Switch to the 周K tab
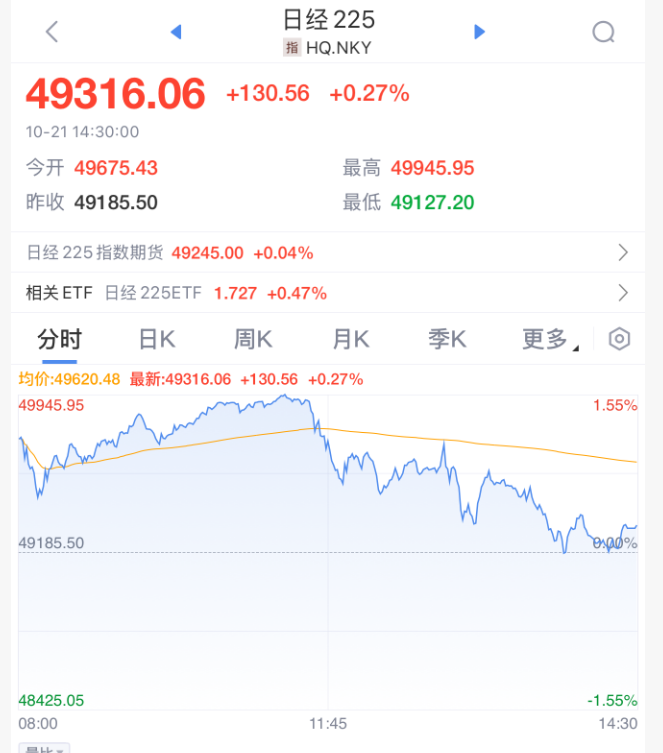This screenshot has height=753, width=663. click(253, 339)
